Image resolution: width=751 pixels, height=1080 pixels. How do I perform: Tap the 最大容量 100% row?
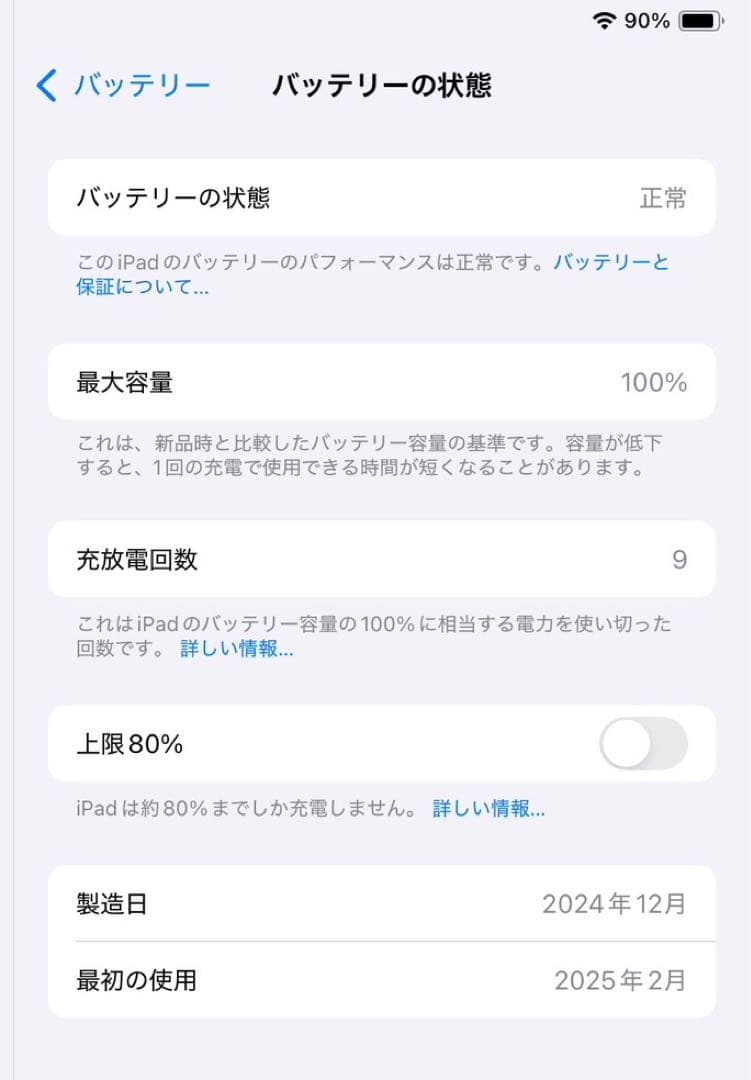coord(375,381)
